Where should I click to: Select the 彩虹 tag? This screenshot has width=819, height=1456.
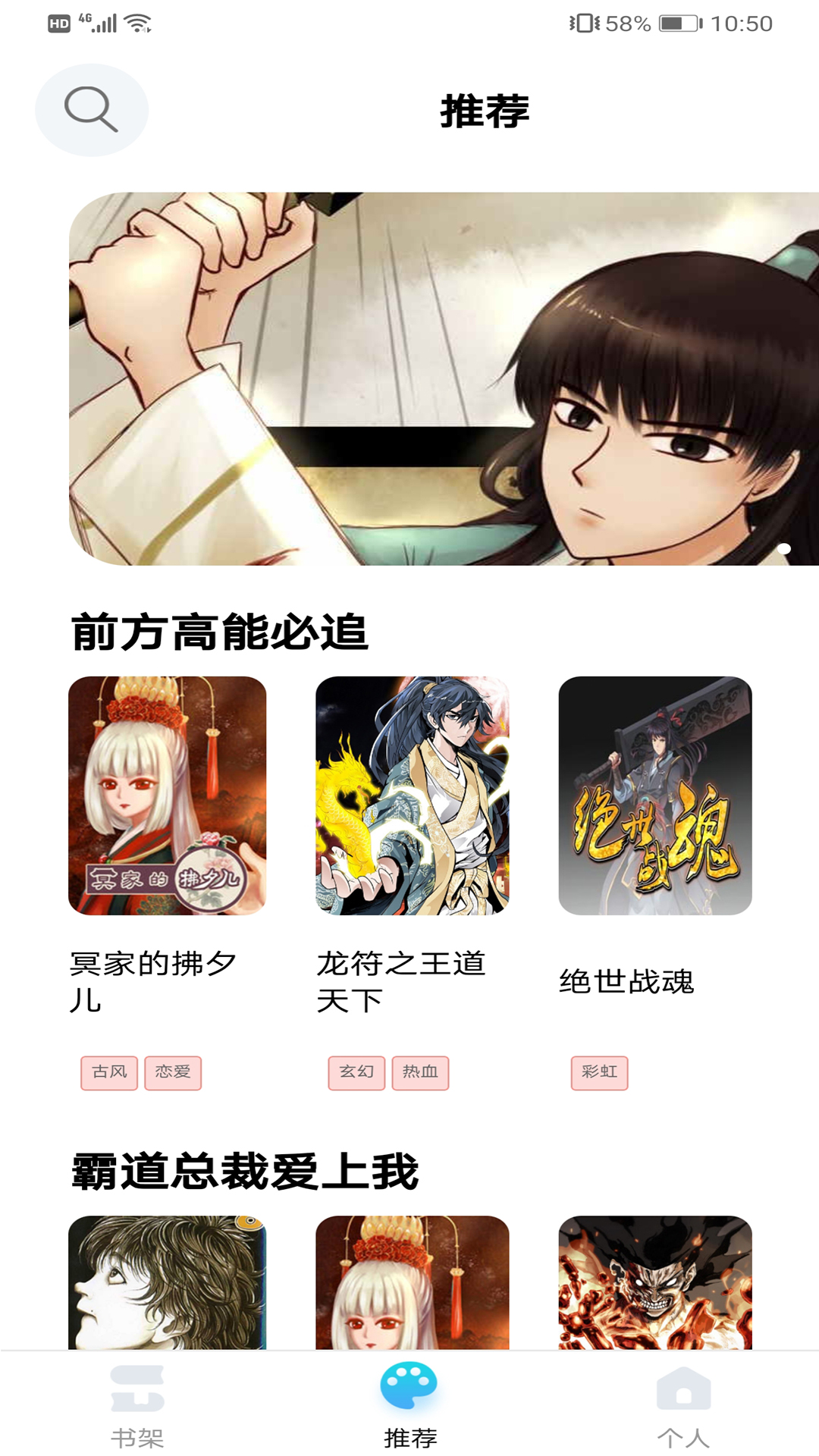click(x=599, y=1072)
